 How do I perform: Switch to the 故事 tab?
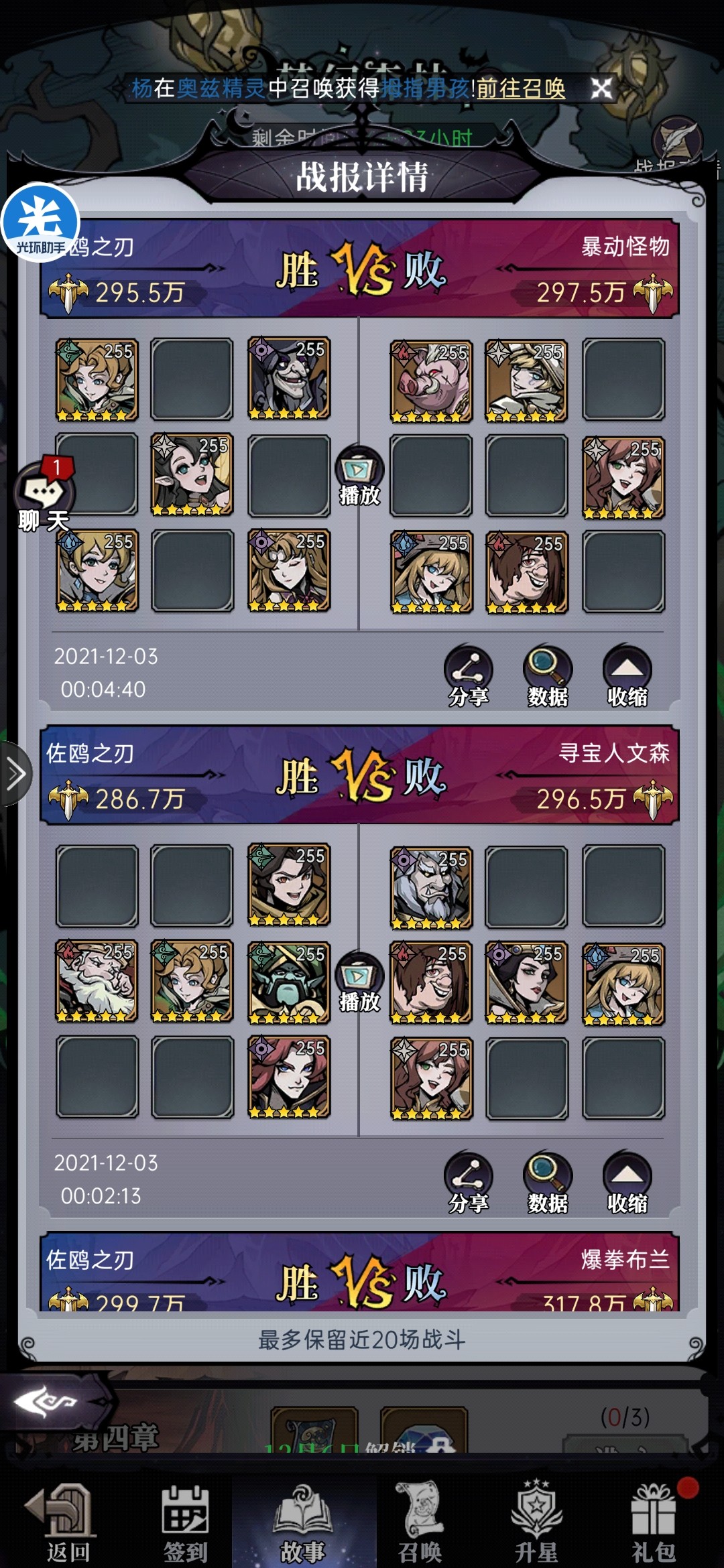coord(303,1522)
